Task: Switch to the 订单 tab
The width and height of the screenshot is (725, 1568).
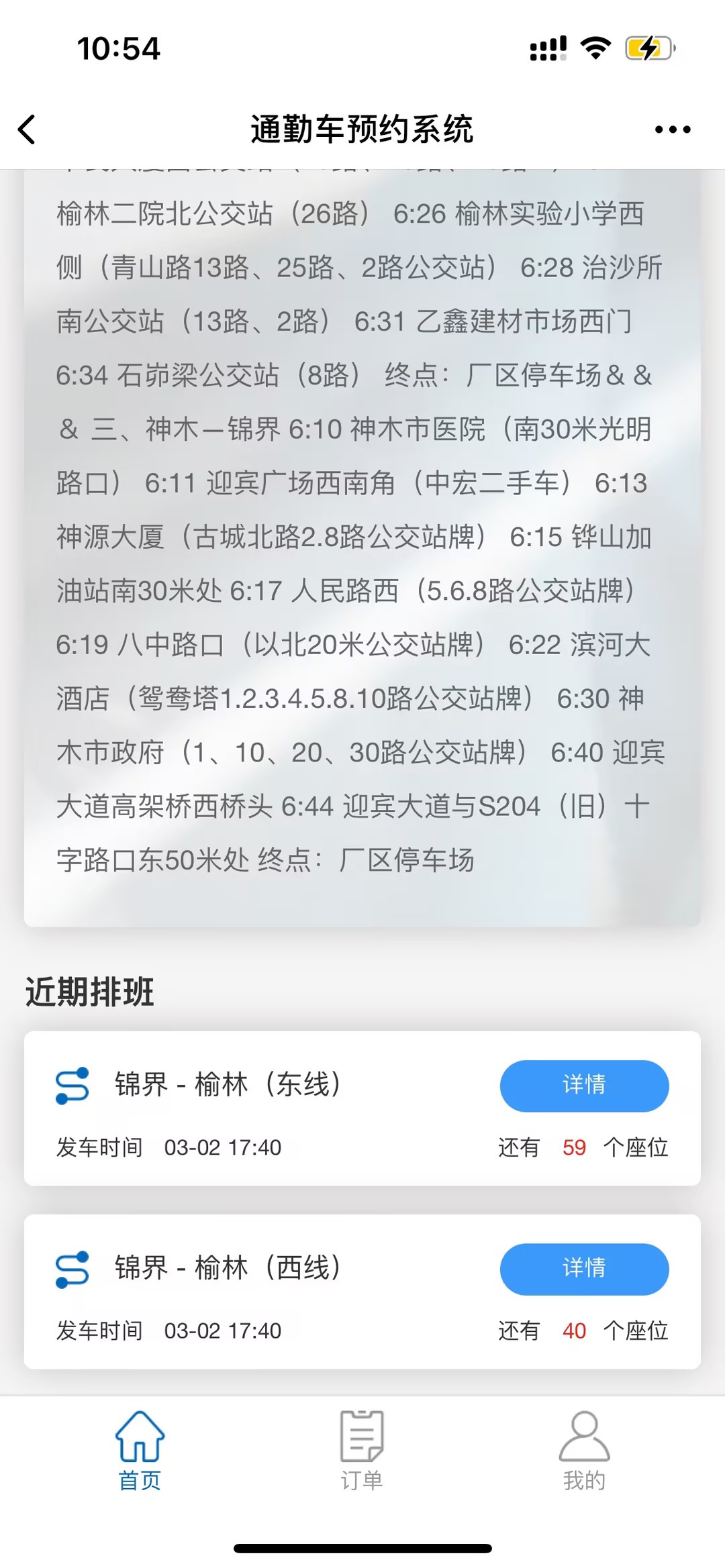Action: pos(362,1449)
